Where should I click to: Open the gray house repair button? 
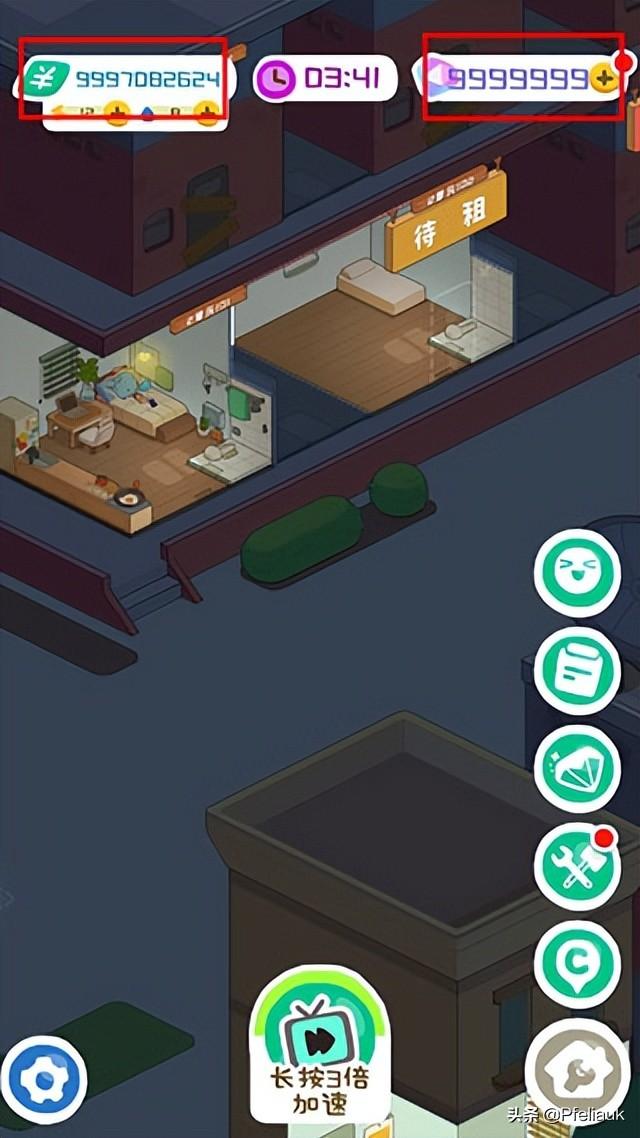point(577,1068)
